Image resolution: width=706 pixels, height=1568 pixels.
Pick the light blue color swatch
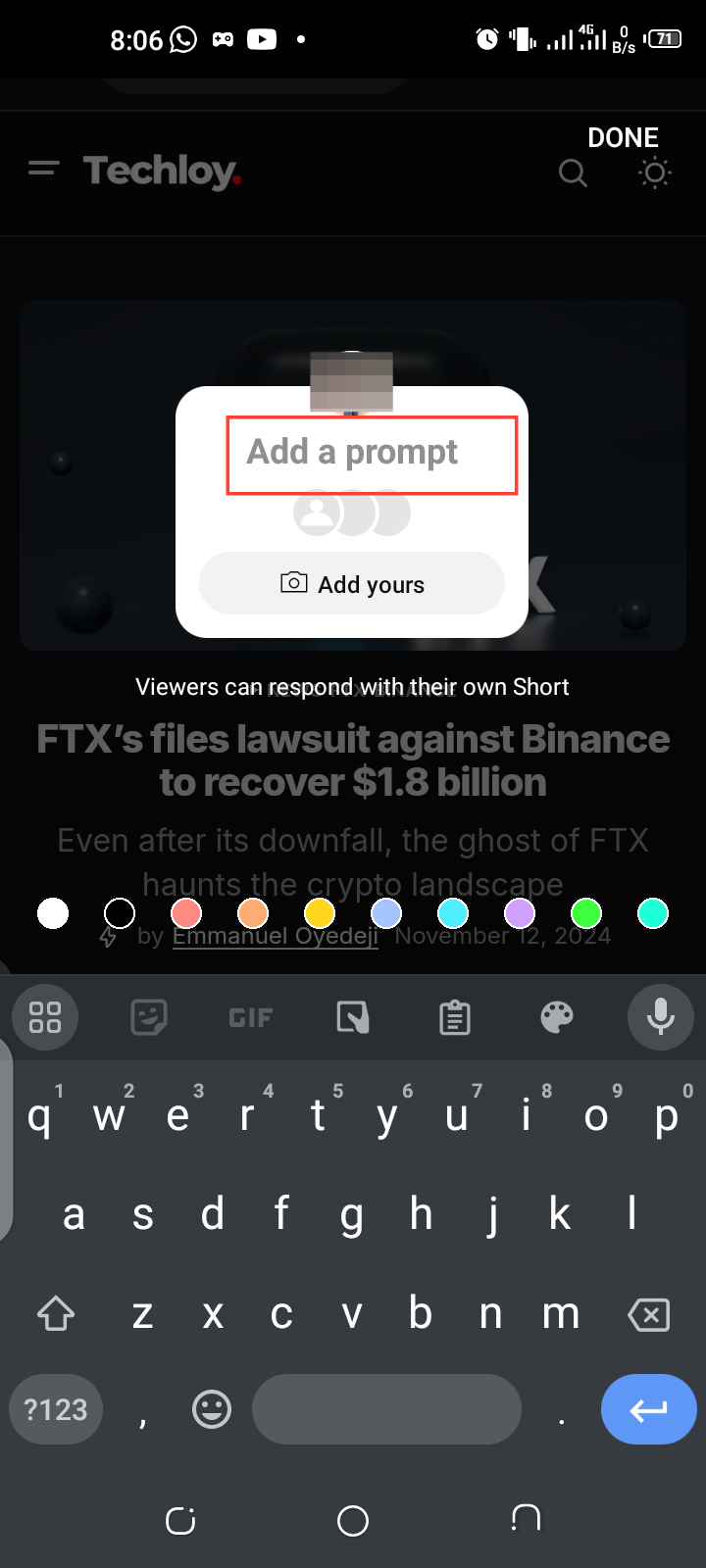386,913
